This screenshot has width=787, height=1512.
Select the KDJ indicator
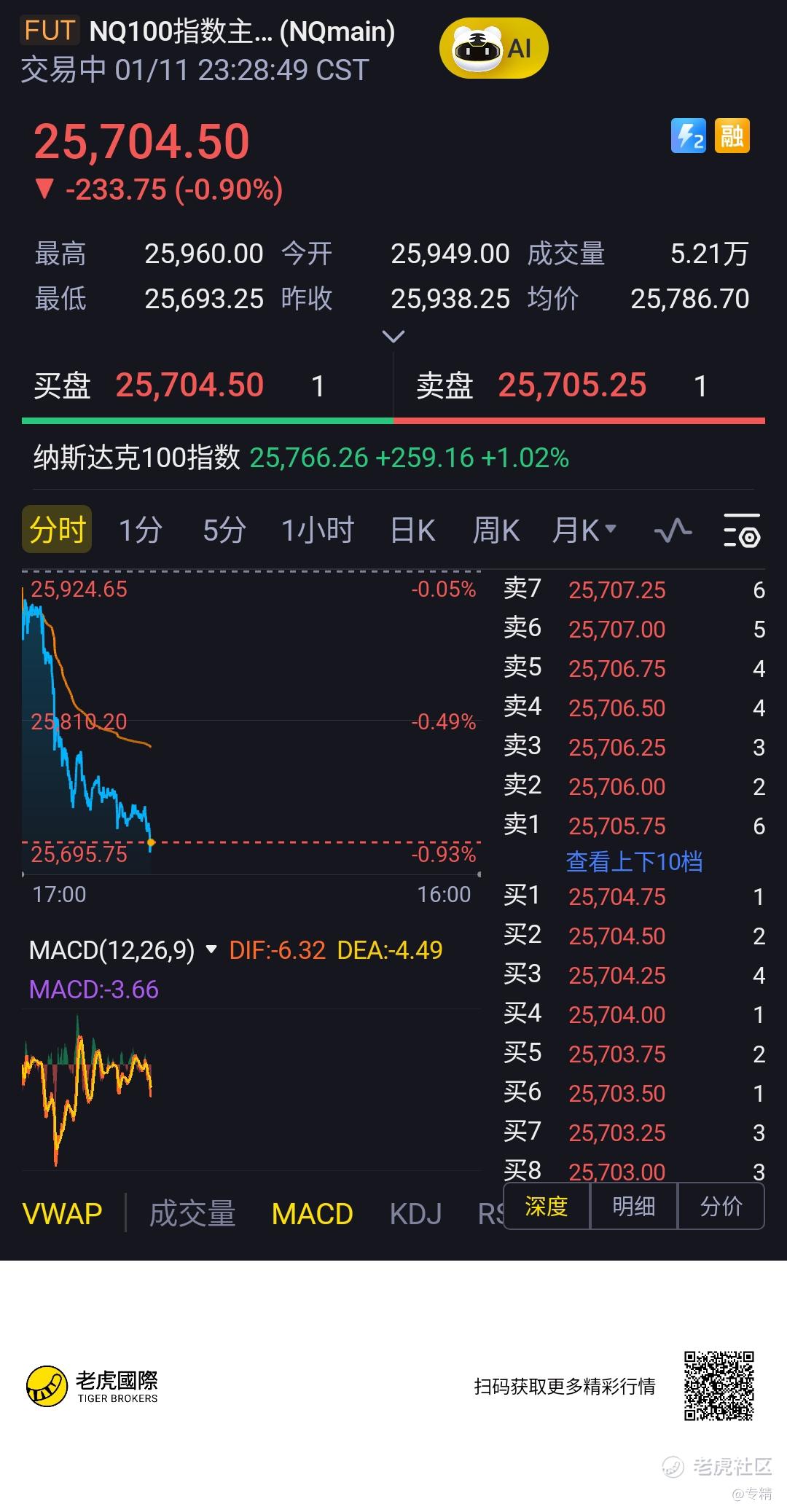(x=415, y=1214)
